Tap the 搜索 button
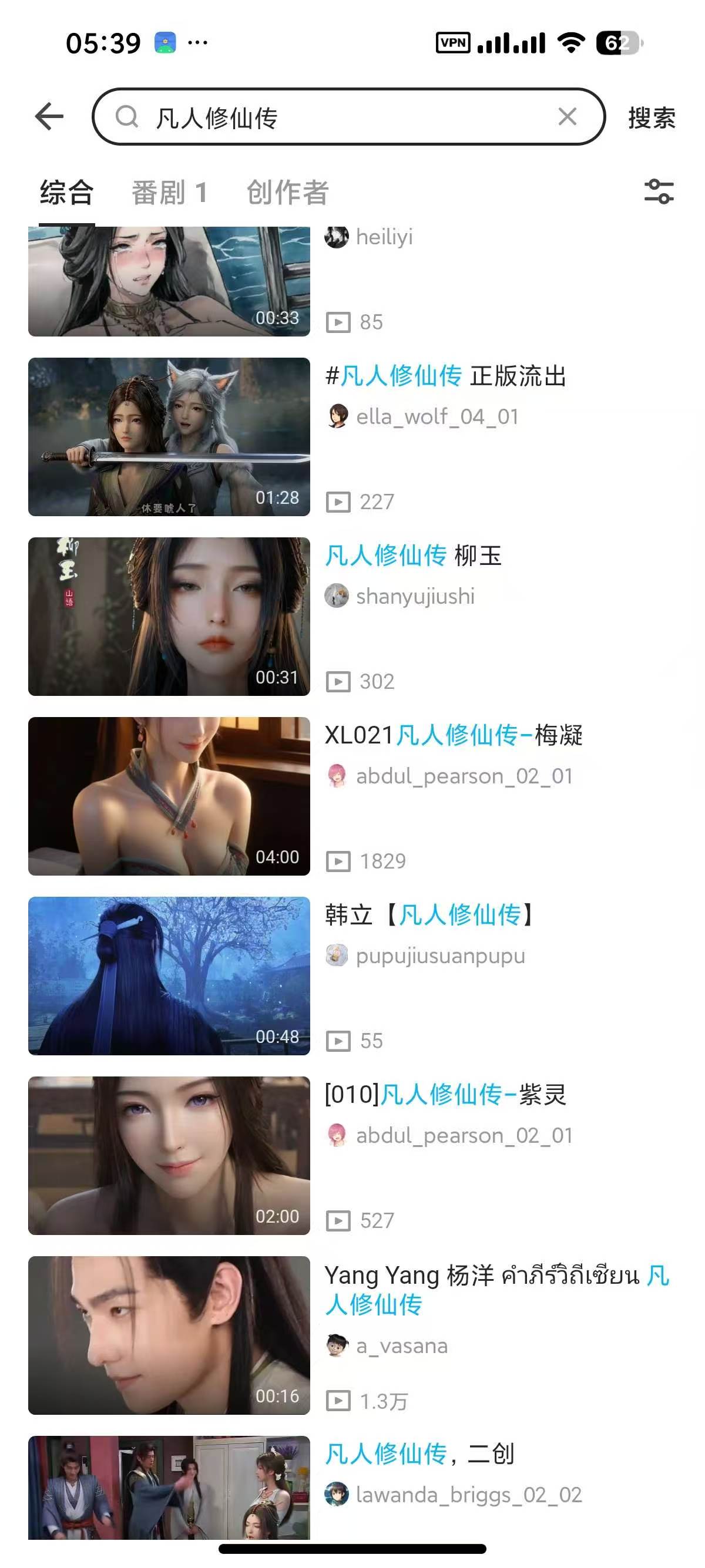Image resolution: width=705 pixels, height=1568 pixels. [652, 117]
